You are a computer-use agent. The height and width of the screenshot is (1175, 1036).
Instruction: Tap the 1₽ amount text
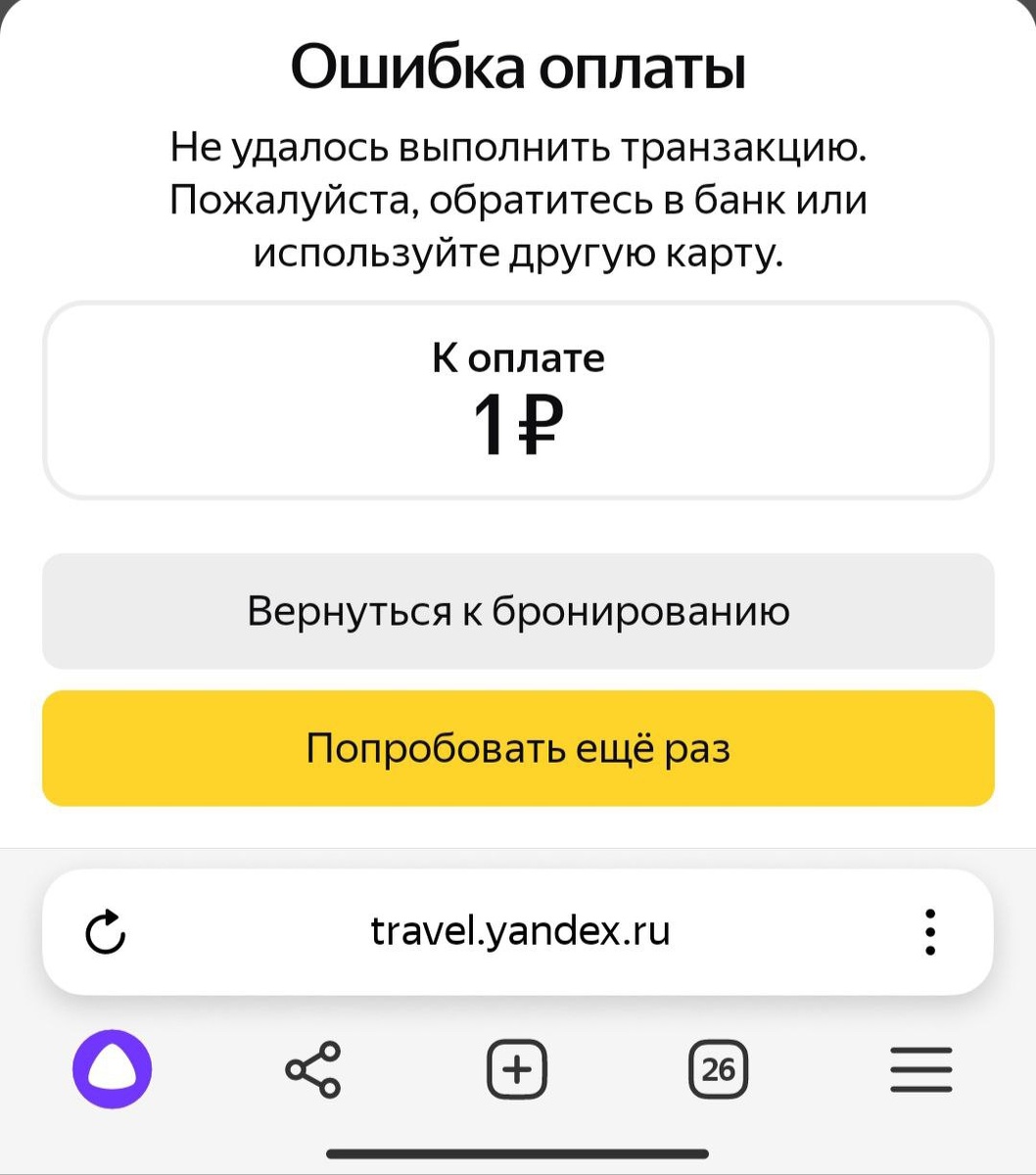pyautogui.click(x=517, y=425)
